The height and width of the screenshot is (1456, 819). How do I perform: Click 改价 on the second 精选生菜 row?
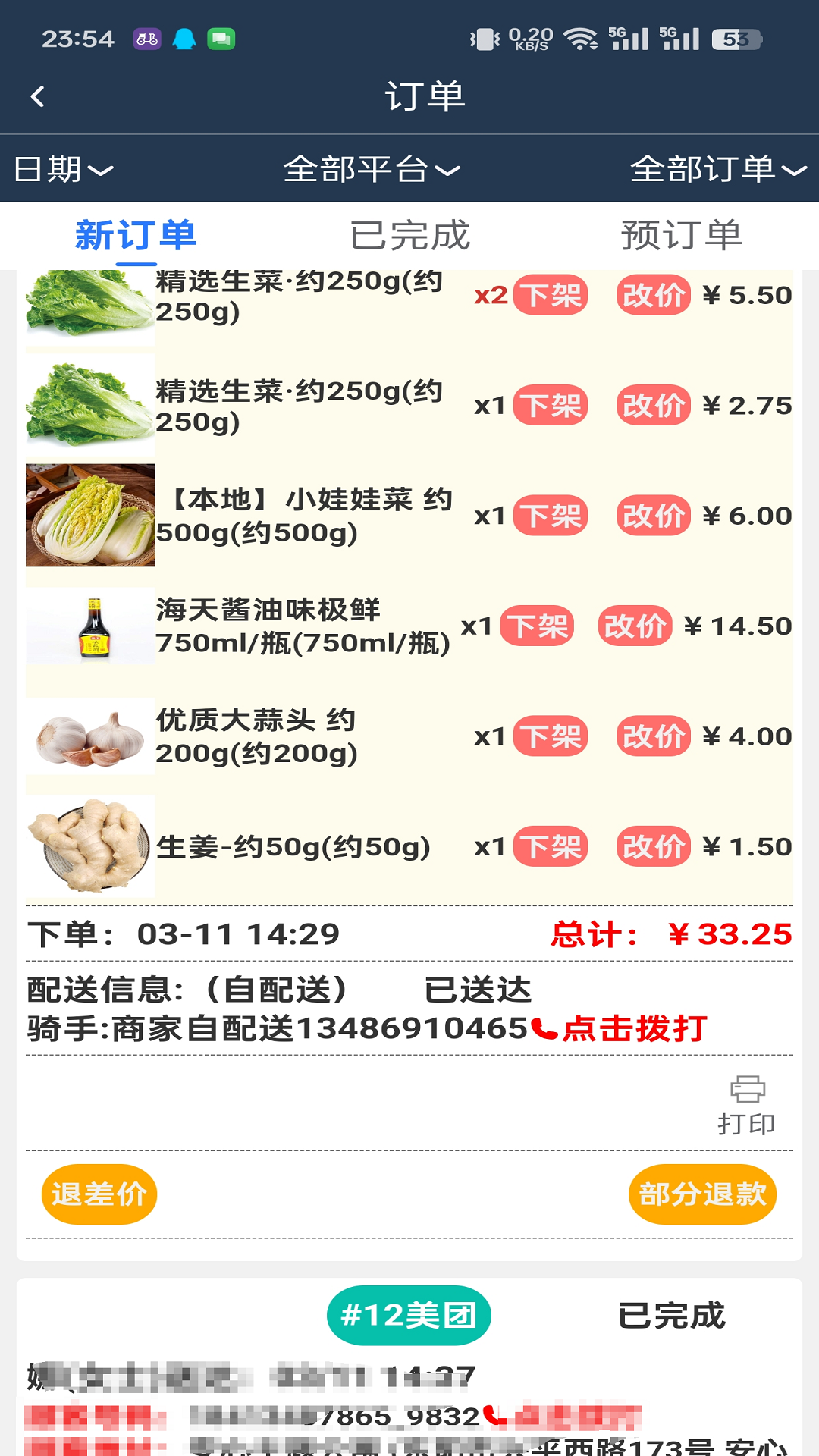click(x=653, y=406)
